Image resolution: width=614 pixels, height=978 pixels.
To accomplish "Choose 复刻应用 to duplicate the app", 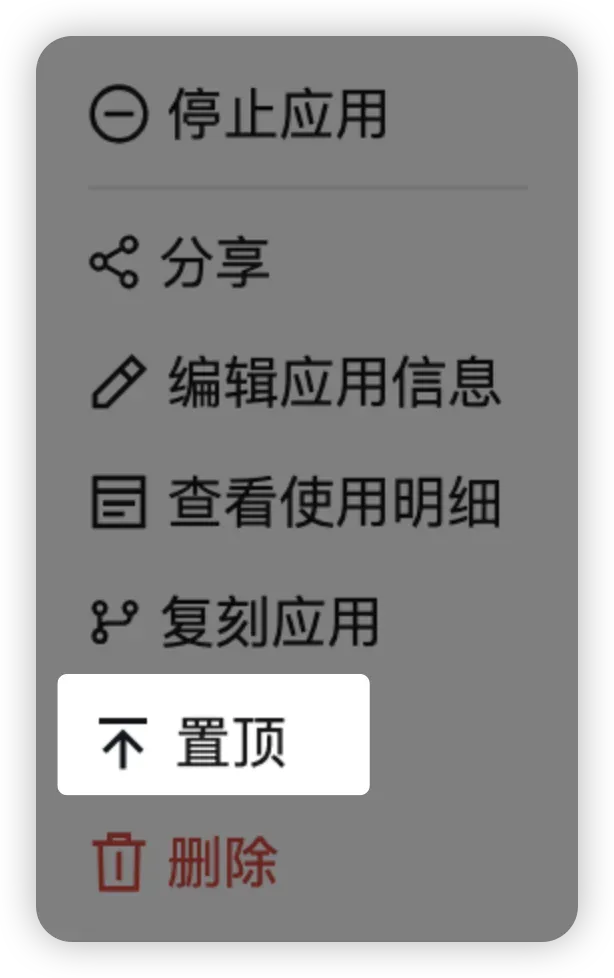I will 236,622.
